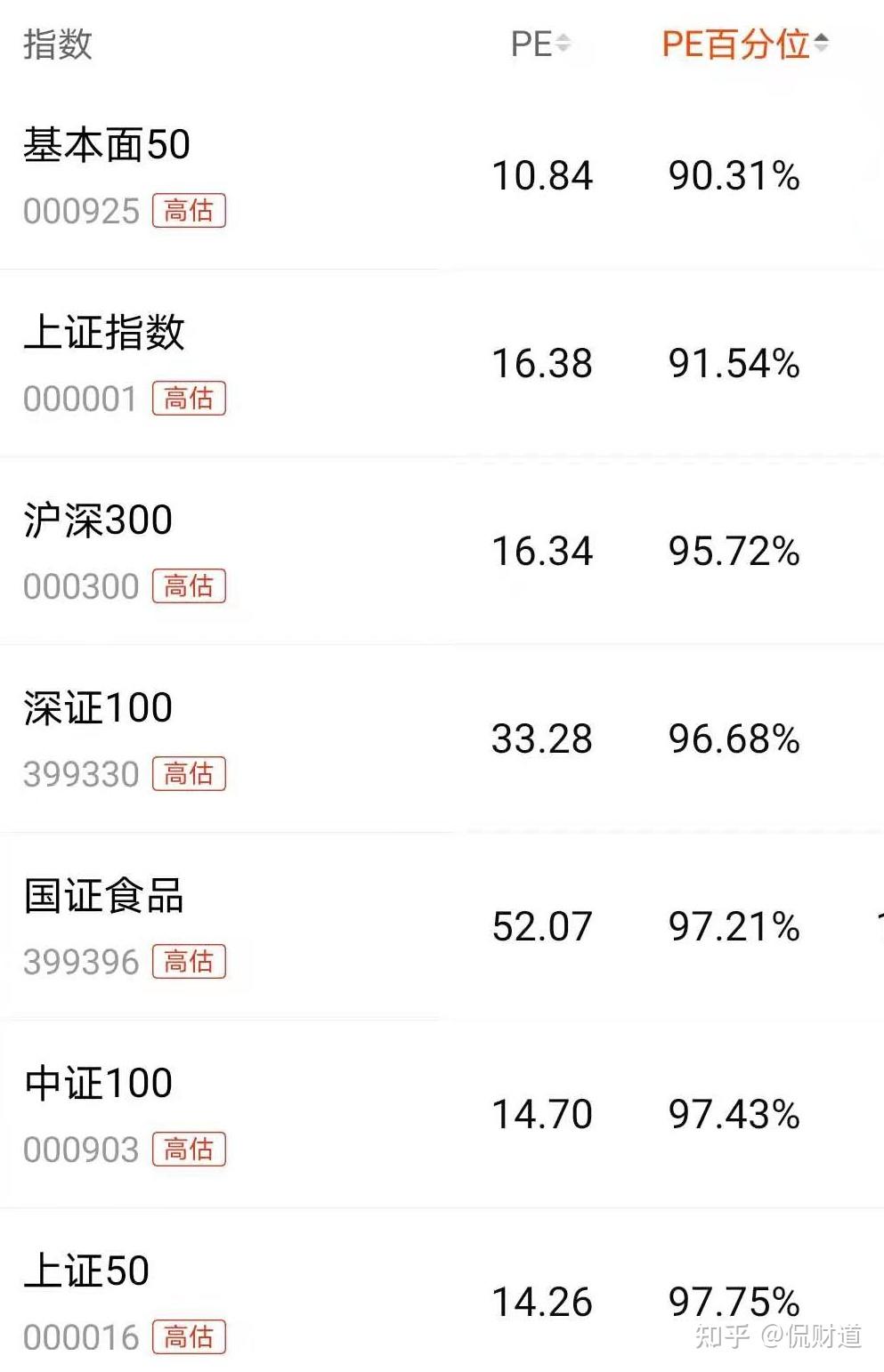
Task: Click the 96.68% percentile value of 深证100
Action: (733, 739)
